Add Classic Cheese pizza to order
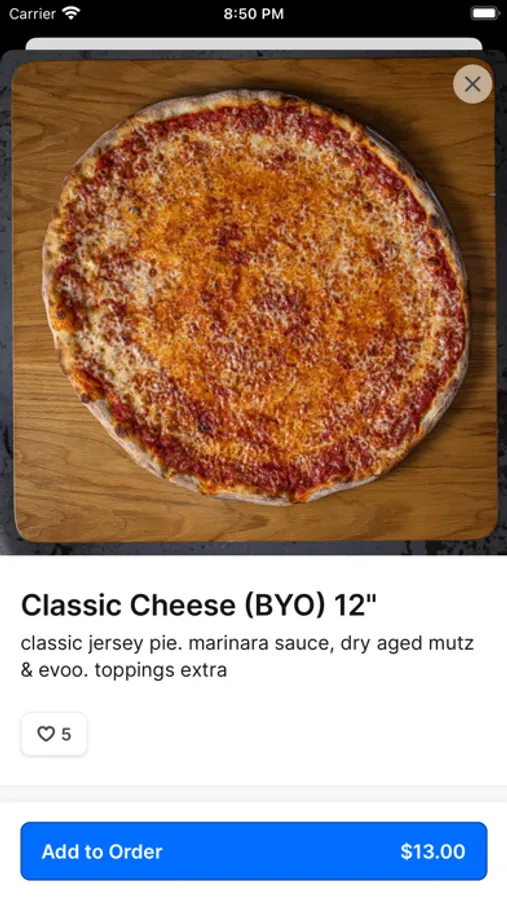Viewport: 507px width, 900px height. coord(254,851)
